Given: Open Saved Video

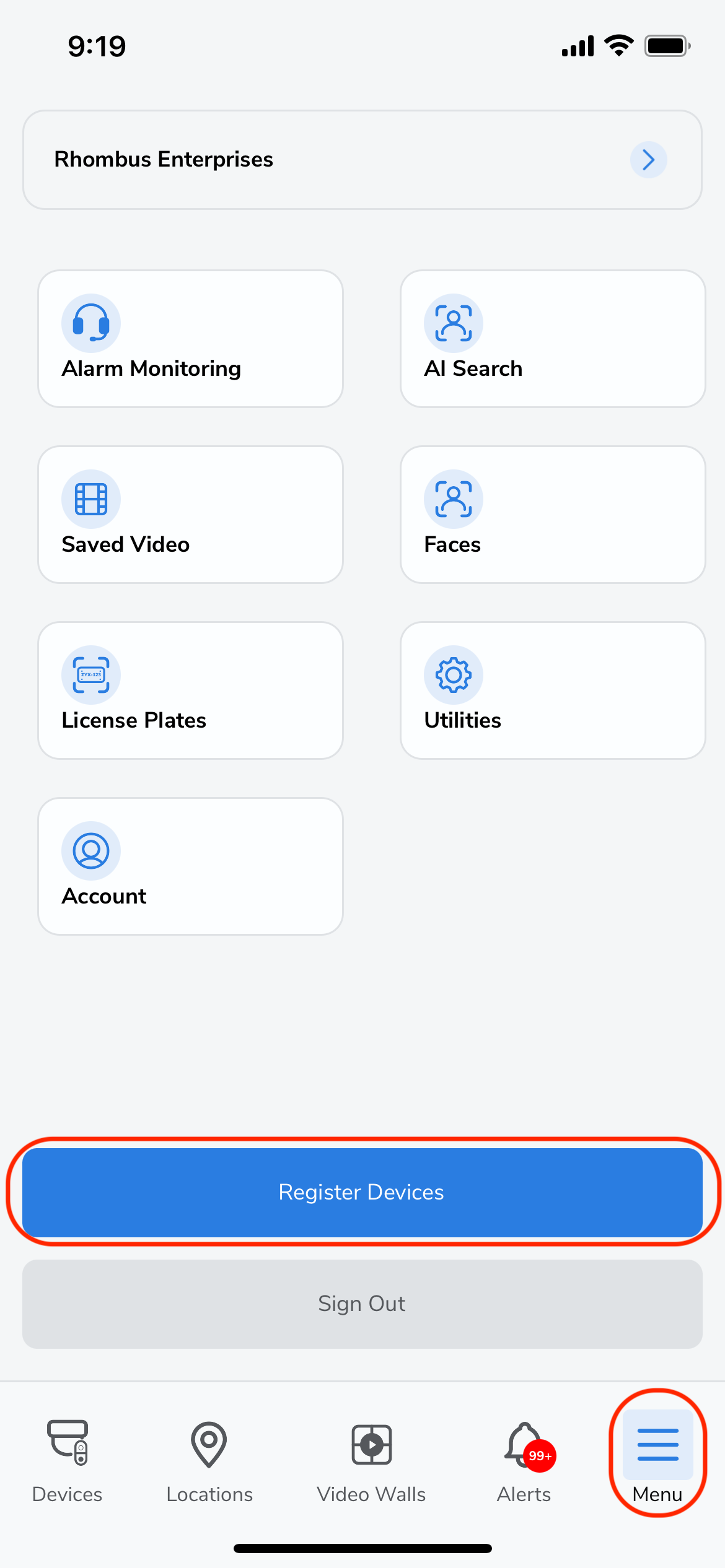Looking at the screenshot, I should [190, 515].
